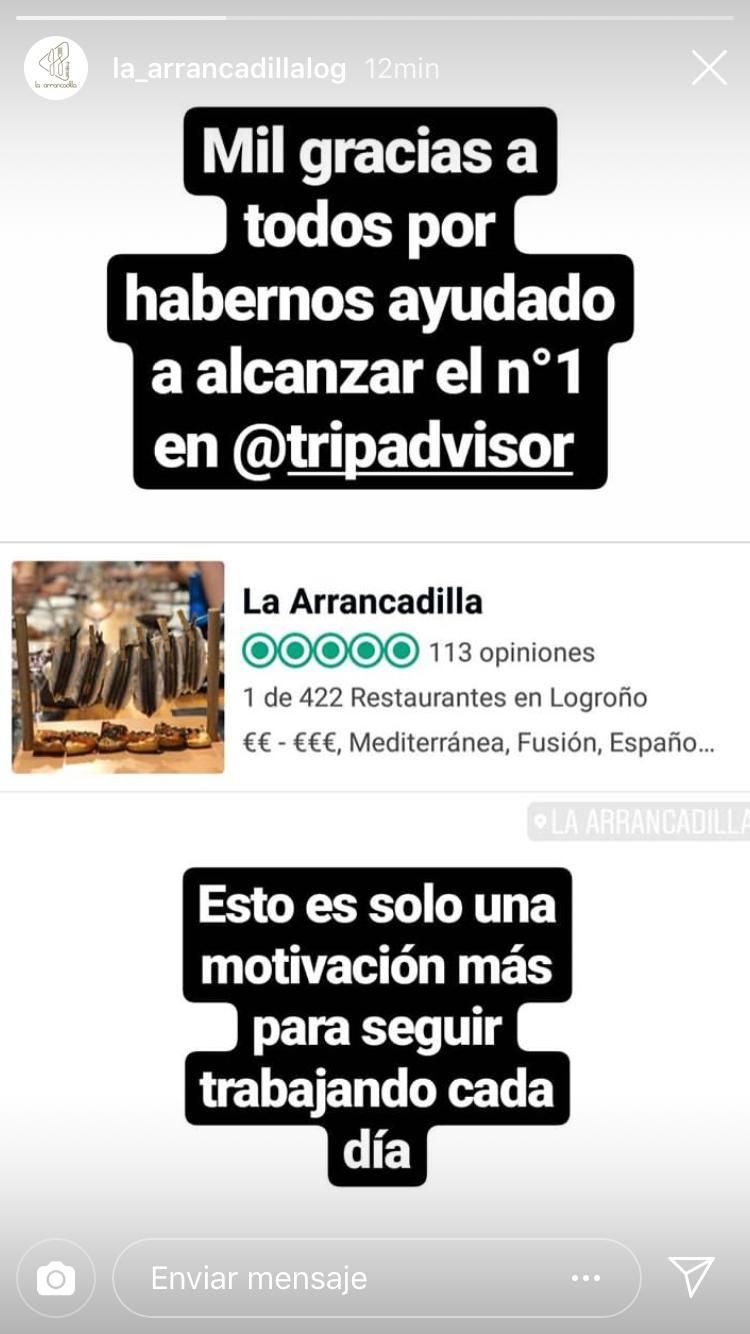The image size is (750, 1334).
Task: Open la_arrancadillalog profile avatar
Action: point(56,68)
